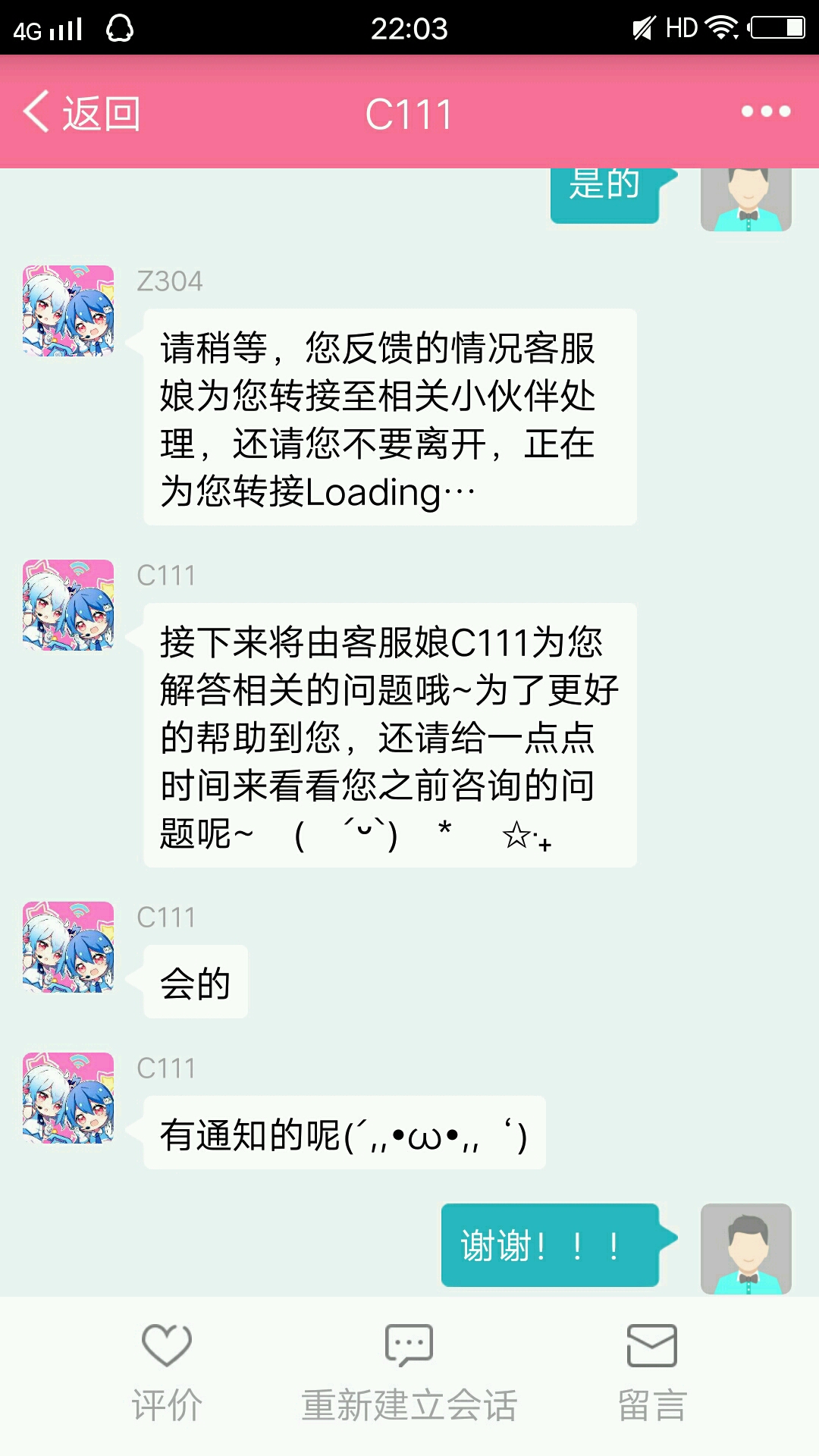This screenshot has width=819, height=1456.
Task: Tap 重新建立会话 to restart the conversation
Action: point(409,1371)
